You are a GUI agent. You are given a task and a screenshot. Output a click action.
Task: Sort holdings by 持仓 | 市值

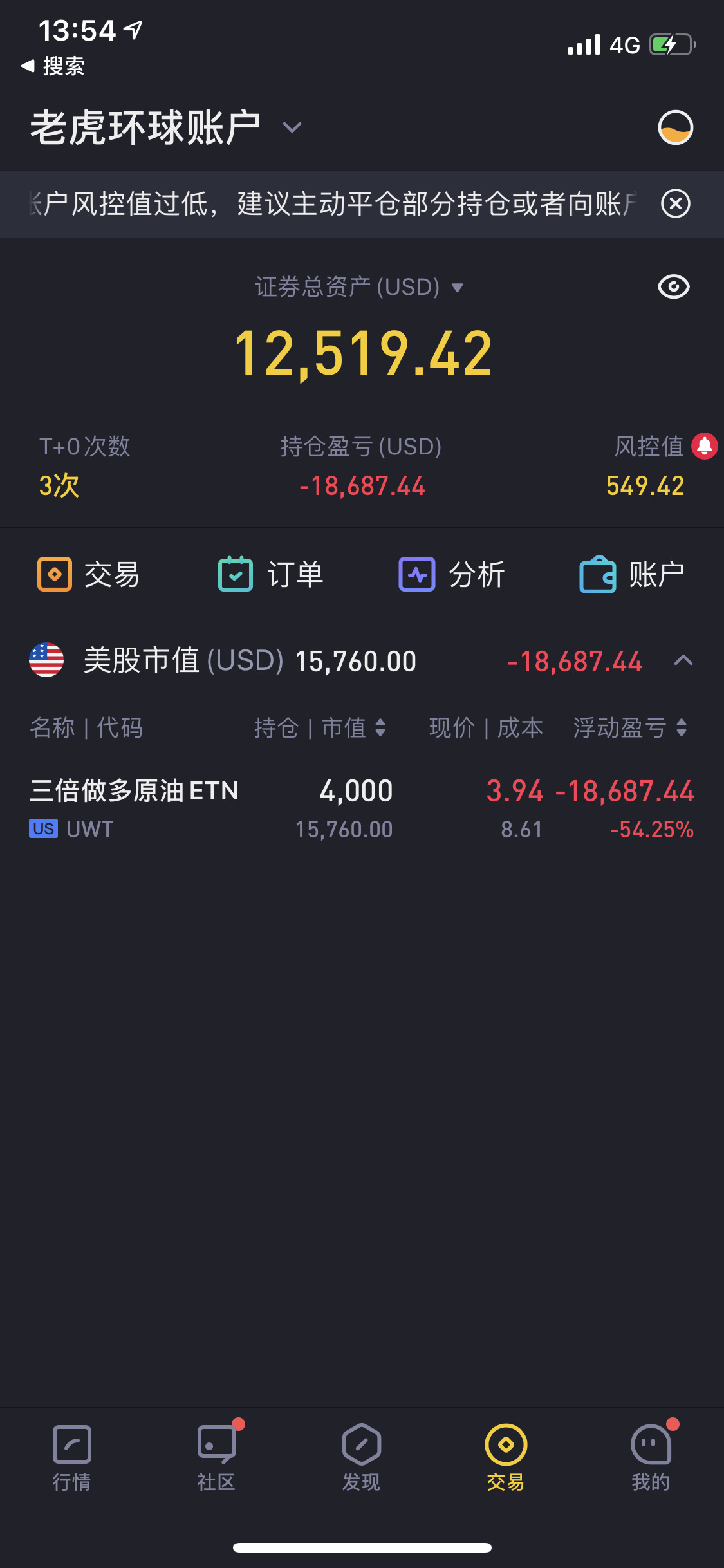[x=320, y=728]
